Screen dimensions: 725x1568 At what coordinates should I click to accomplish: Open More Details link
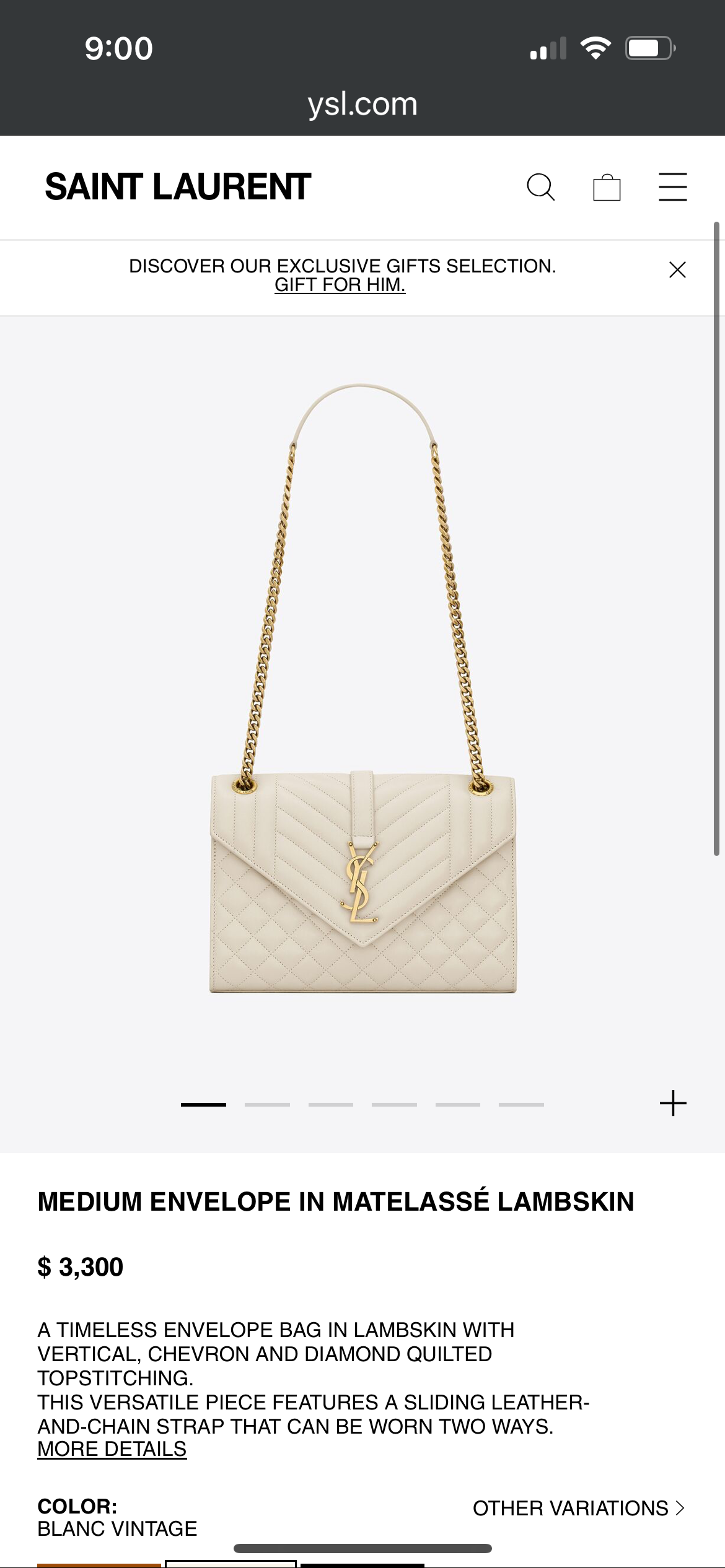pos(112,1450)
